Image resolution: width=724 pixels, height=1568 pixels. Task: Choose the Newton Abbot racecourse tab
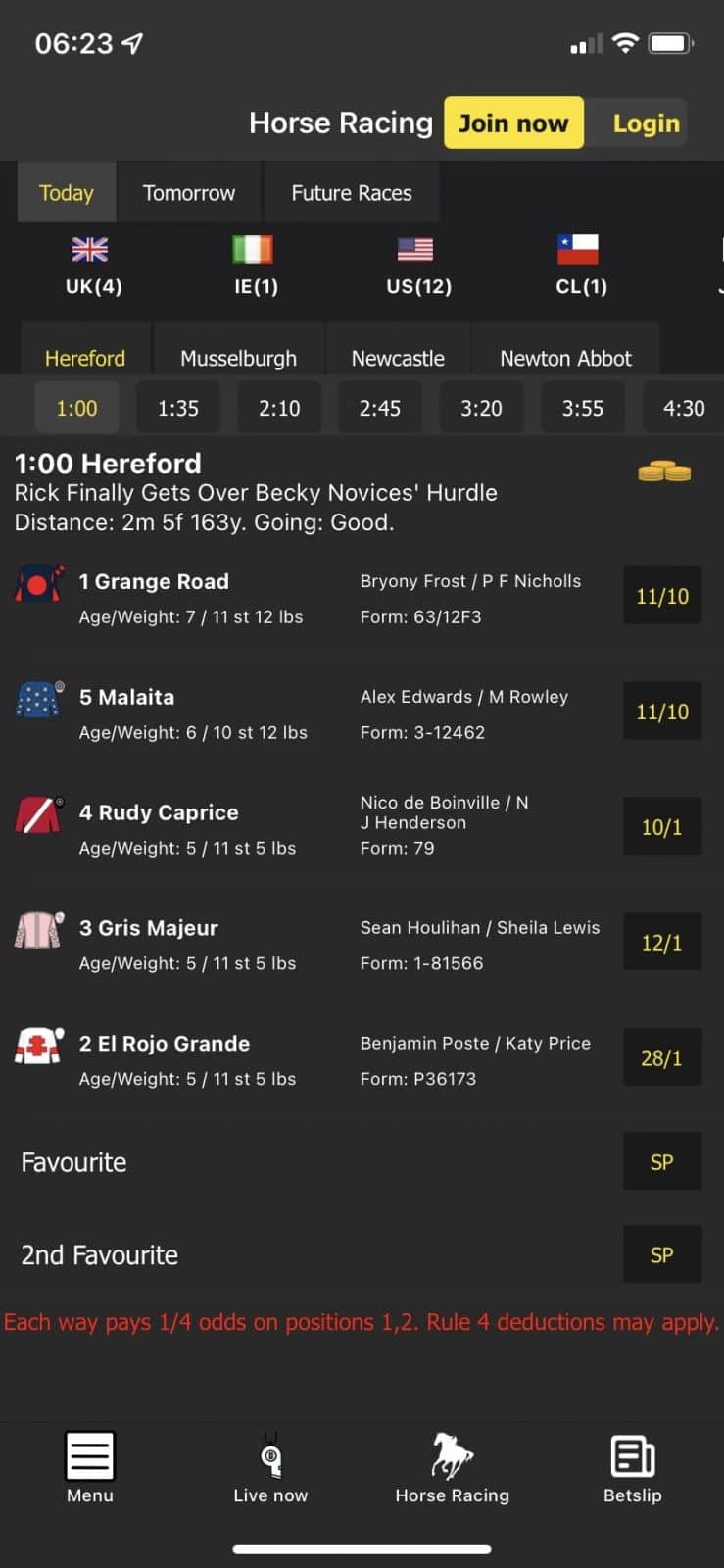tap(565, 358)
